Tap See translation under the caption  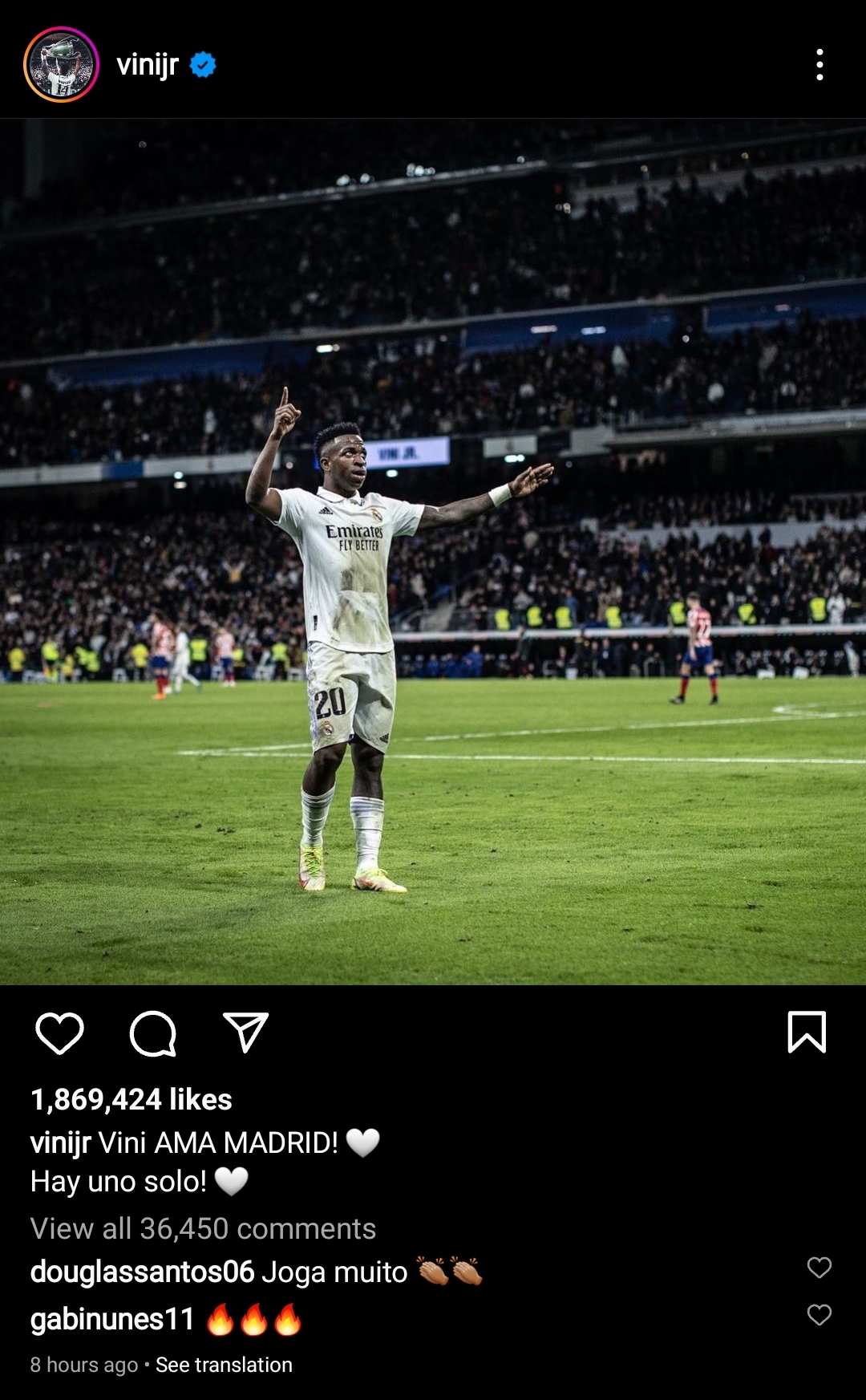coord(224,1365)
